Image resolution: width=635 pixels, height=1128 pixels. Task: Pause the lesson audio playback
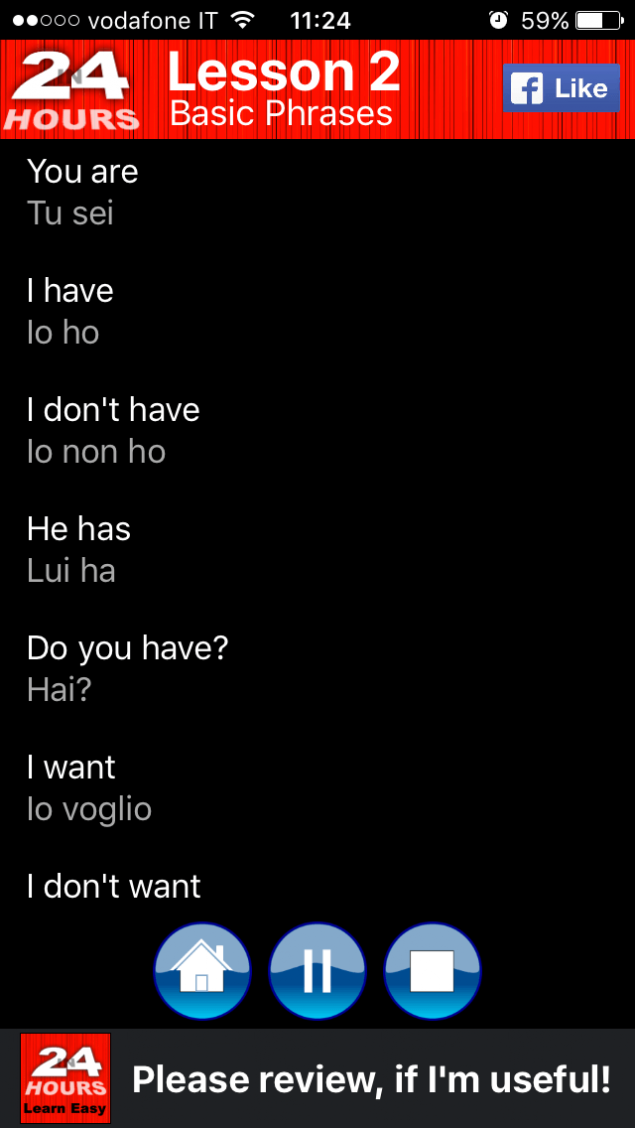pyautogui.click(x=317, y=971)
